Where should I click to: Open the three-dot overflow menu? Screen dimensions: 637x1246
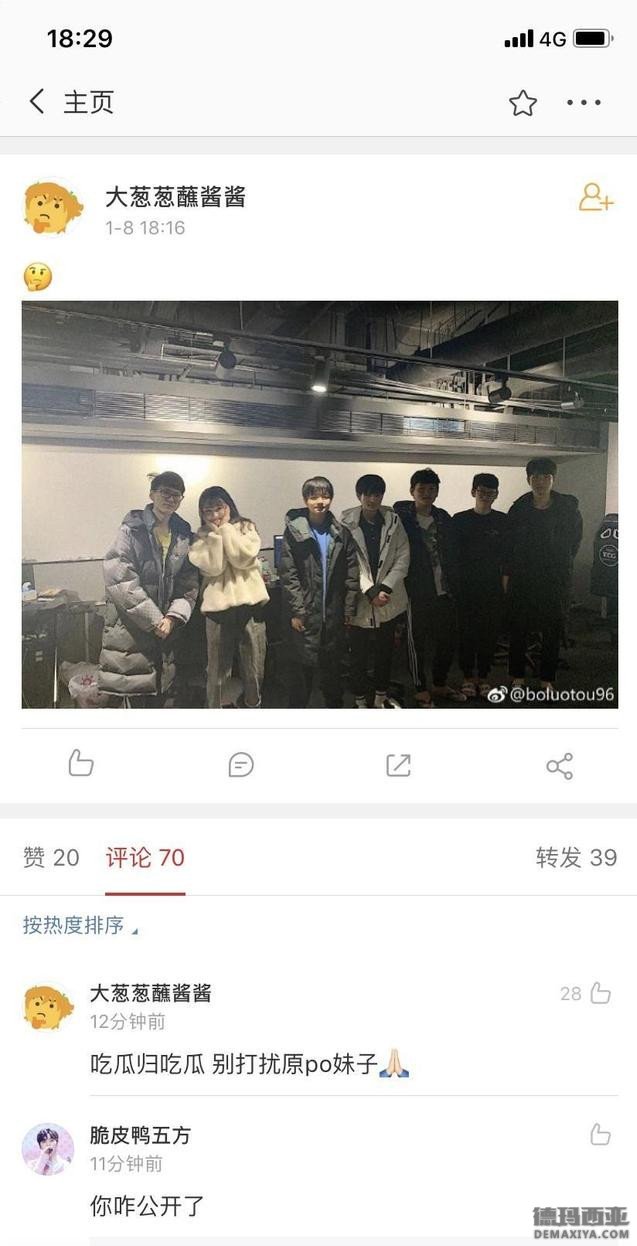[x=583, y=103]
